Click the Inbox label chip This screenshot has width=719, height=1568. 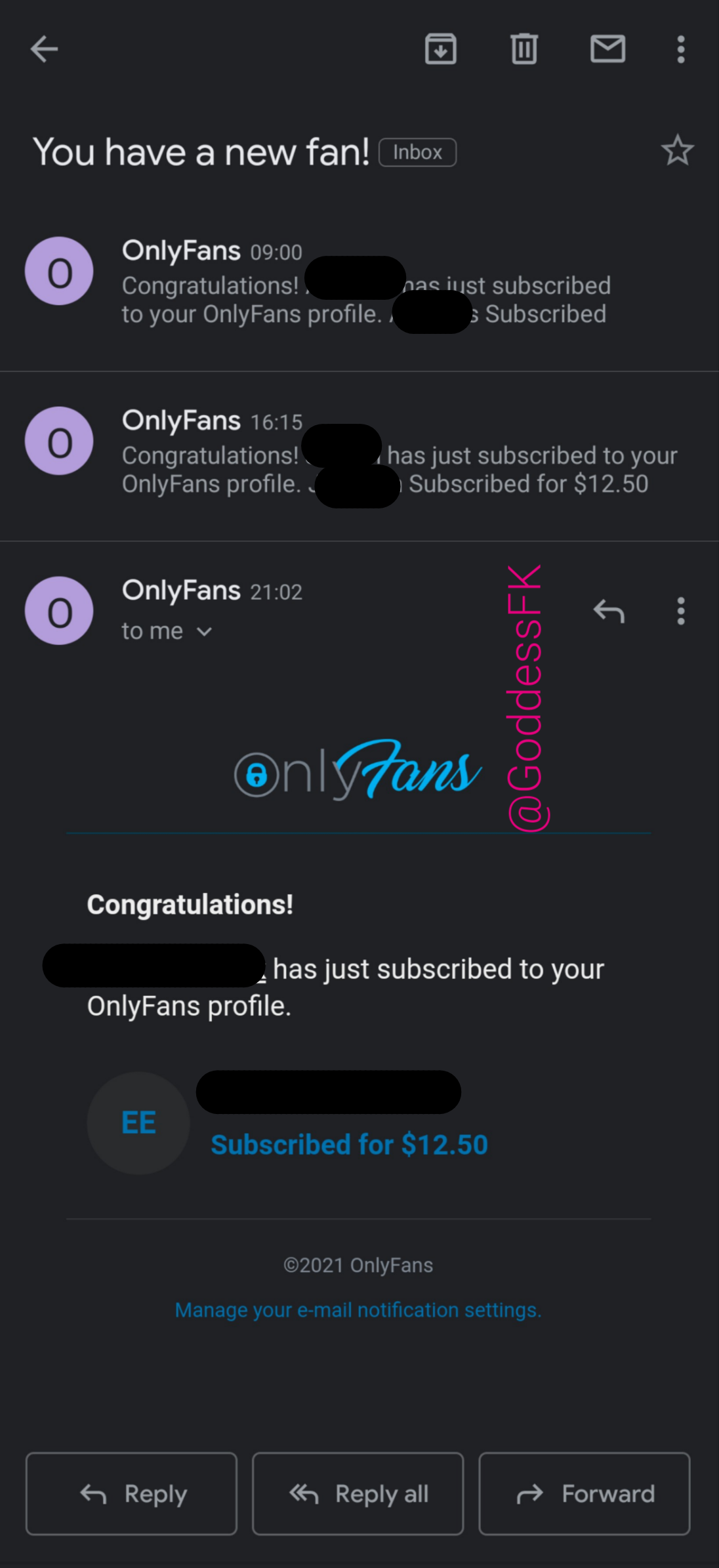point(417,152)
